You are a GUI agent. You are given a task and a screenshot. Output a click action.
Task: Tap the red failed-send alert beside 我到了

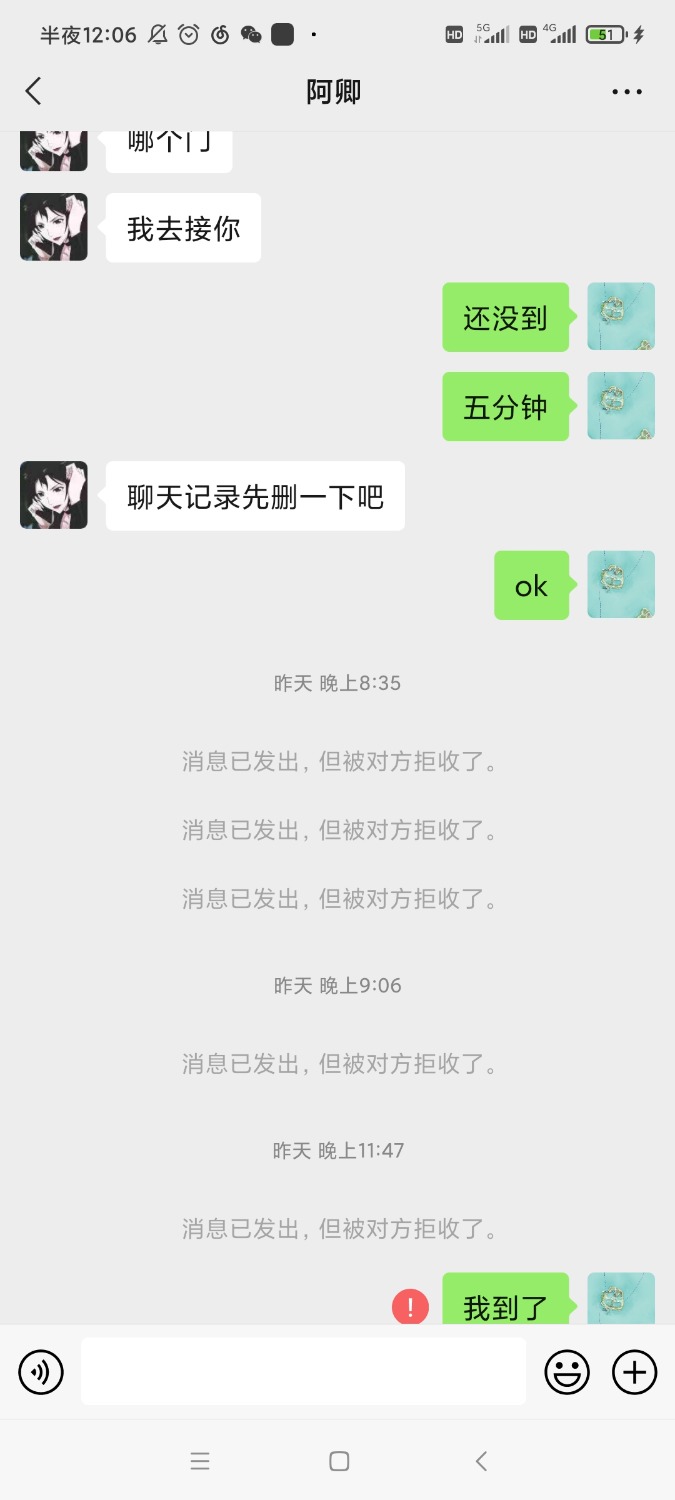pyautogui.click(x=410, y=1306)
